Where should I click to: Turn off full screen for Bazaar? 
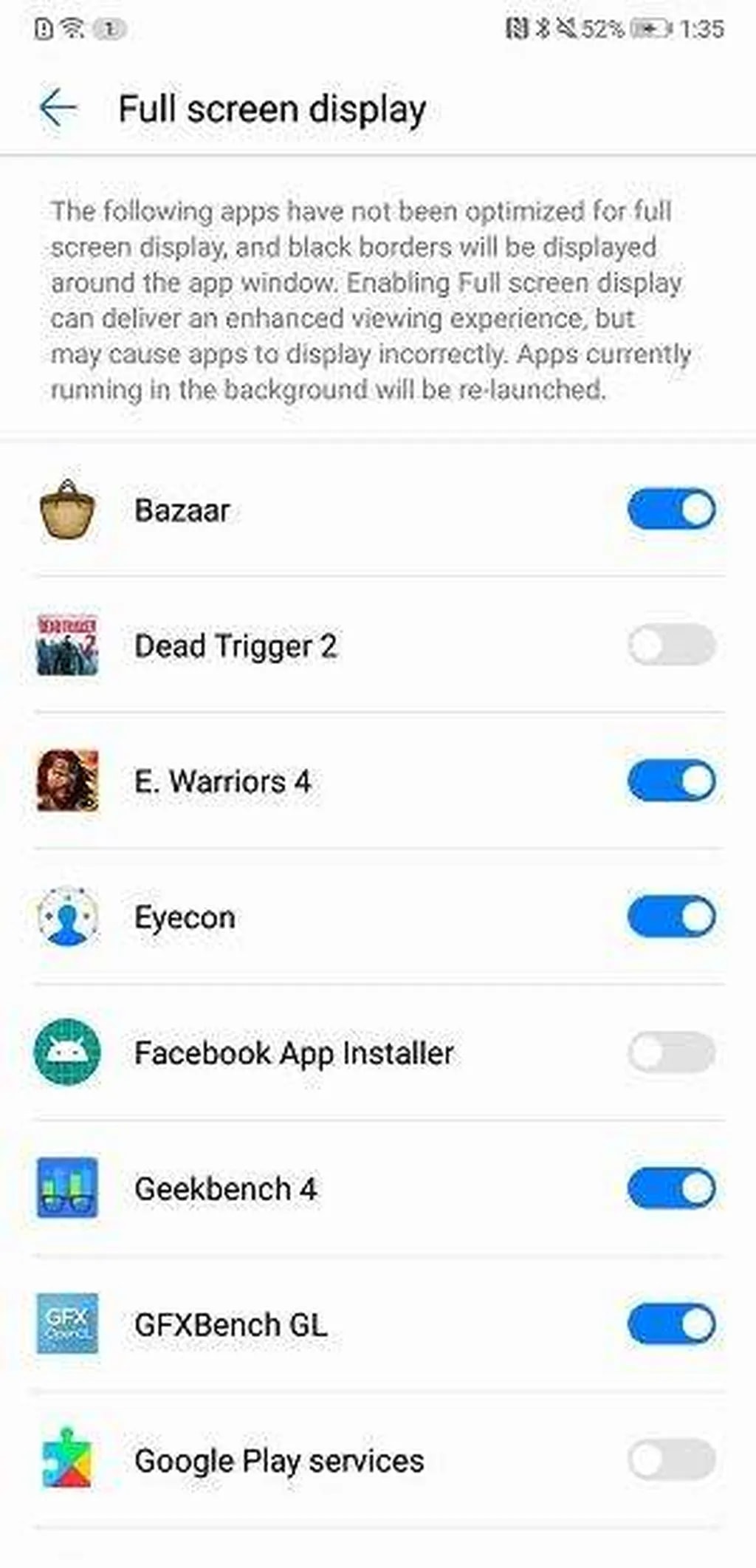coord(670,509)
